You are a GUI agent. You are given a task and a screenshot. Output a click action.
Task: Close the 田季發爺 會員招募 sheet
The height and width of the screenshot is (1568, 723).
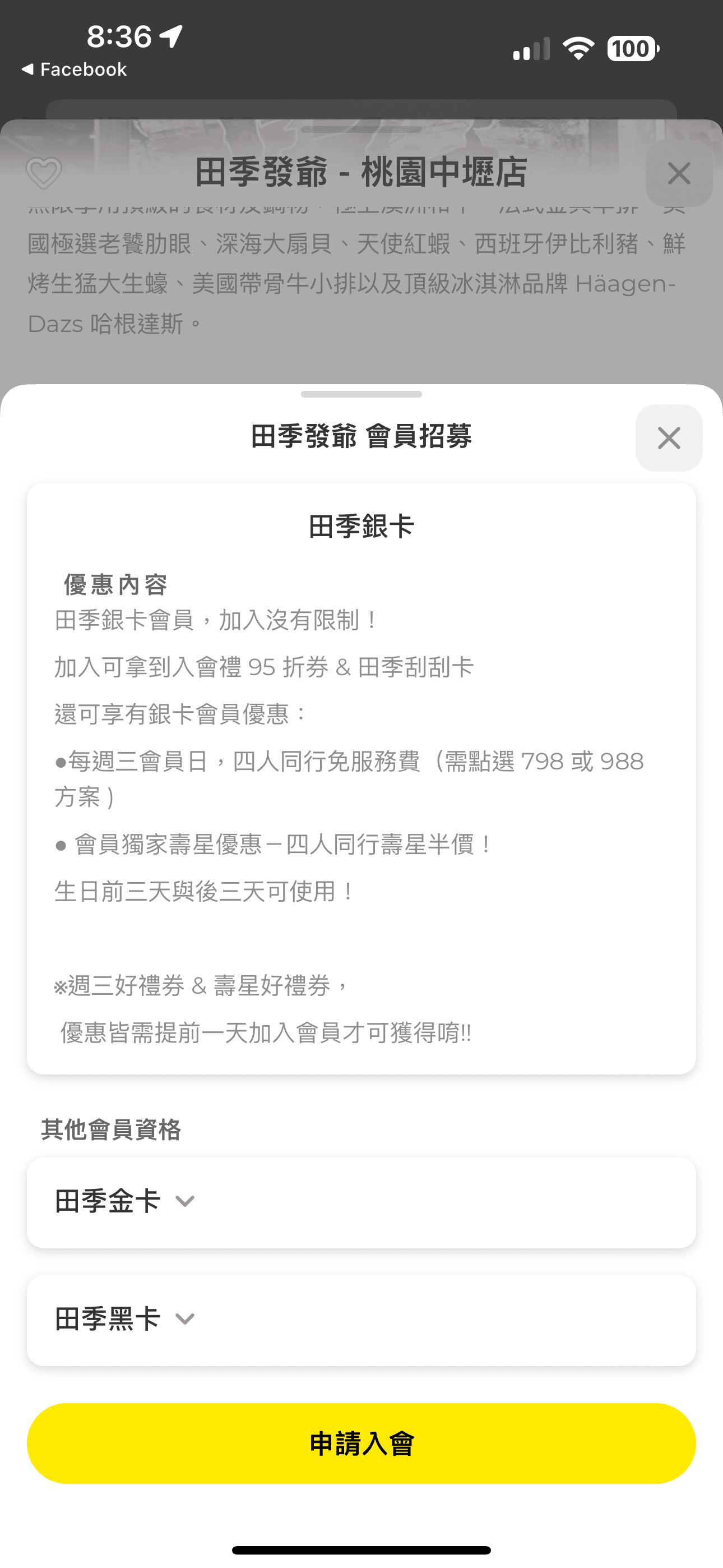pyautogui.click(x=668, y=437)
